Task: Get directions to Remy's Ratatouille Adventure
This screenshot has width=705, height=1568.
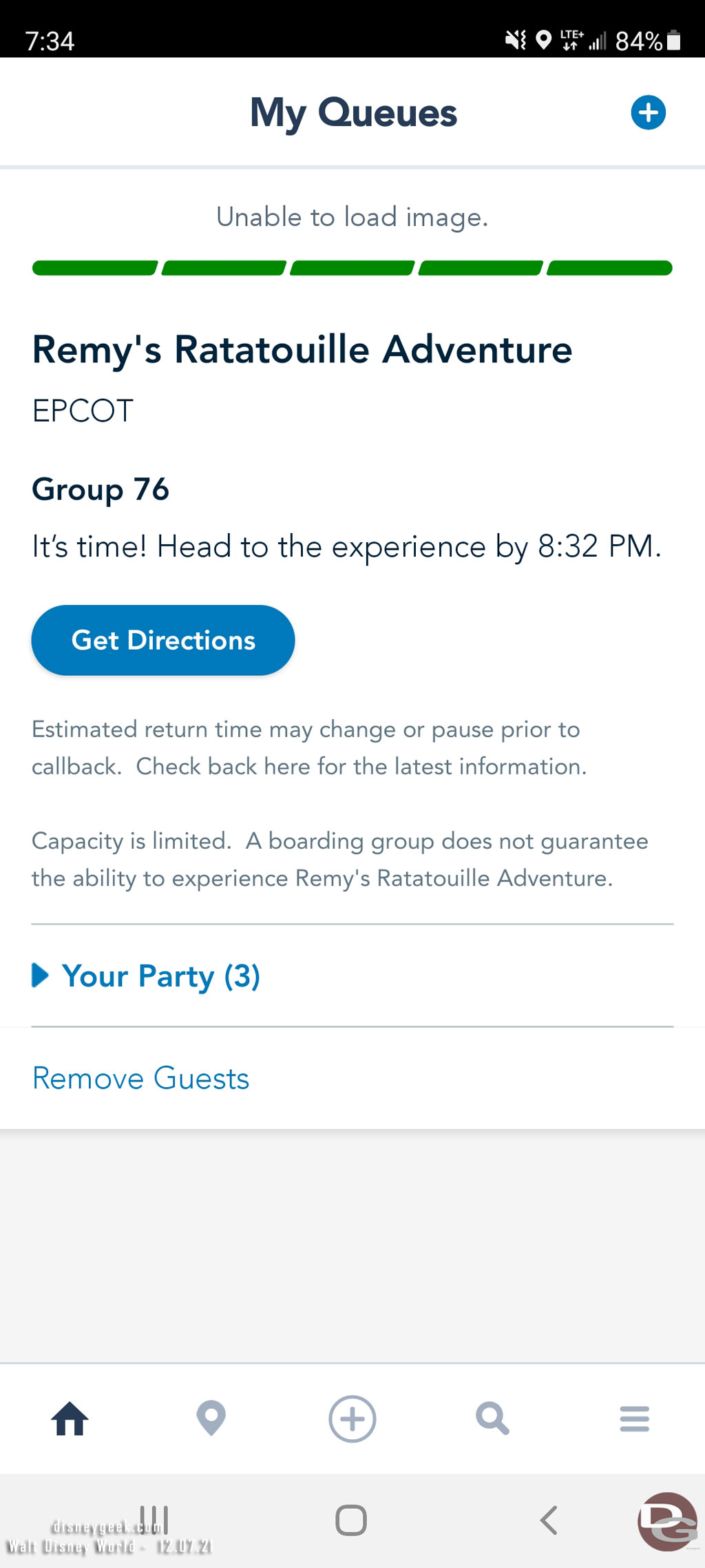Action: click(163, 640)
